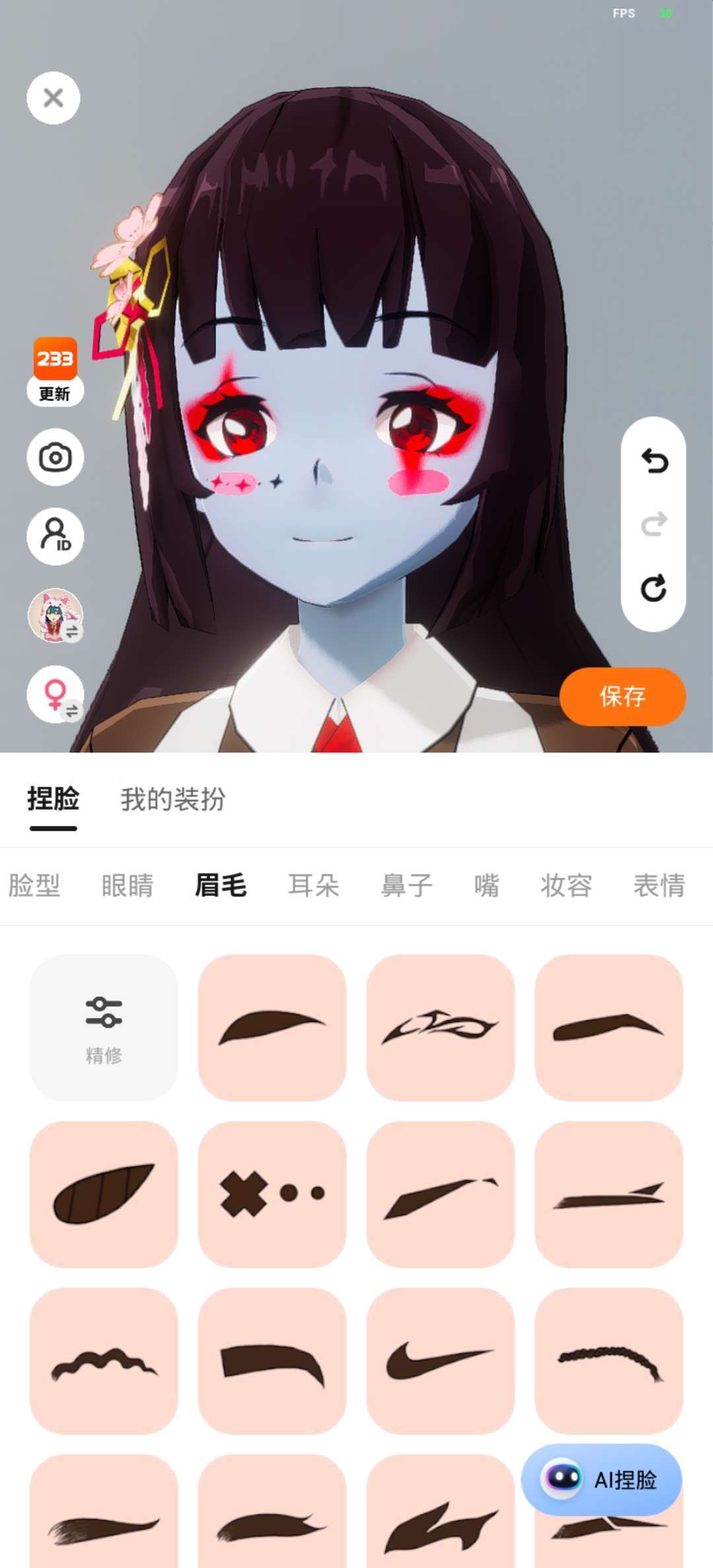This screenshot has height=1568, width=713.
Task: Reset the avatar with the circular arrow
Action: point(654,588)
